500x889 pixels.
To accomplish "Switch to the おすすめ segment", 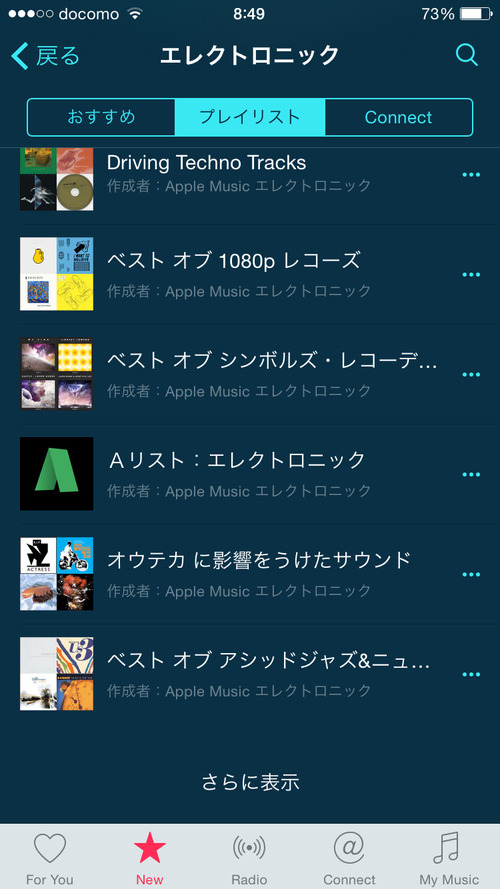I will 101,117.
